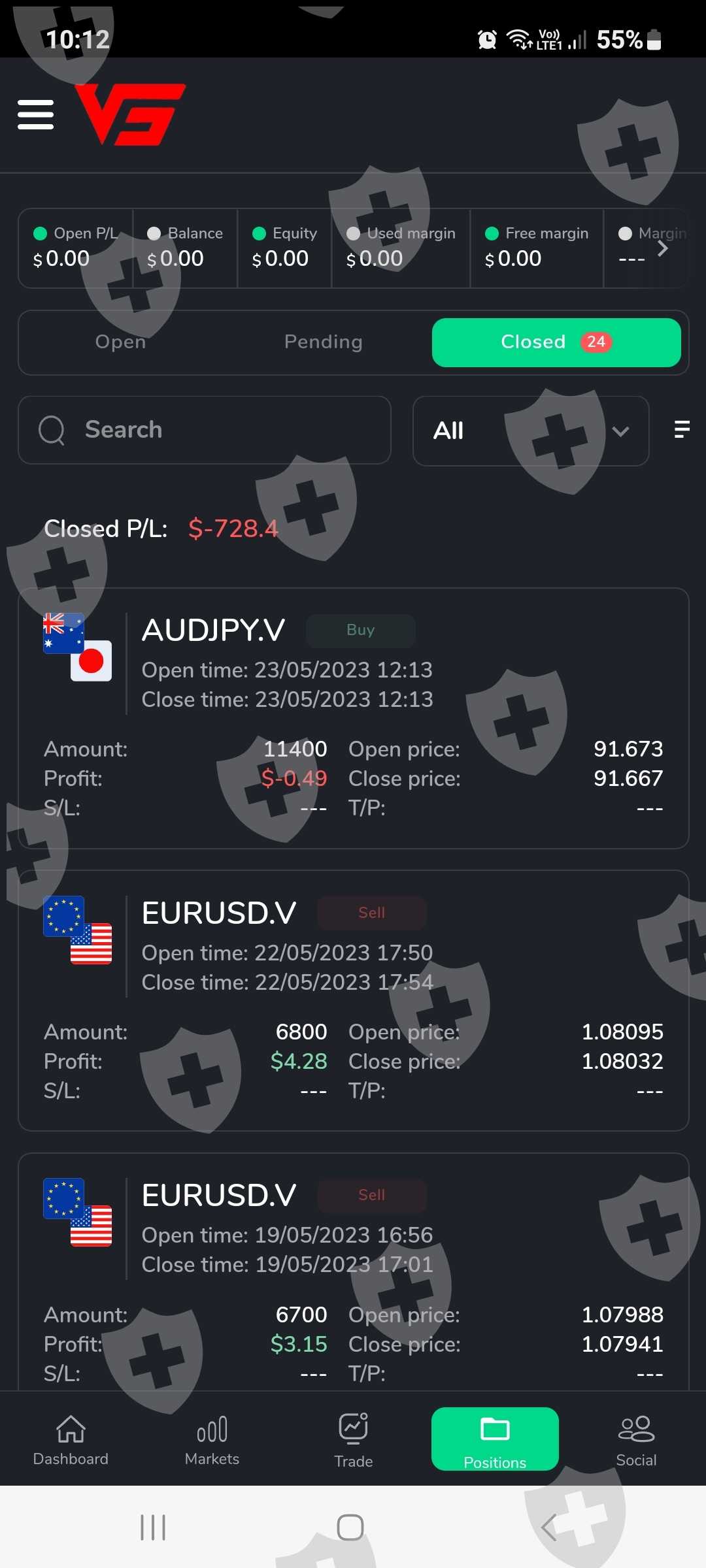Image resolution: width=706 pixels, height=1568 pixels.
Task: Open the Trade tab
Action: (353, 1441)
